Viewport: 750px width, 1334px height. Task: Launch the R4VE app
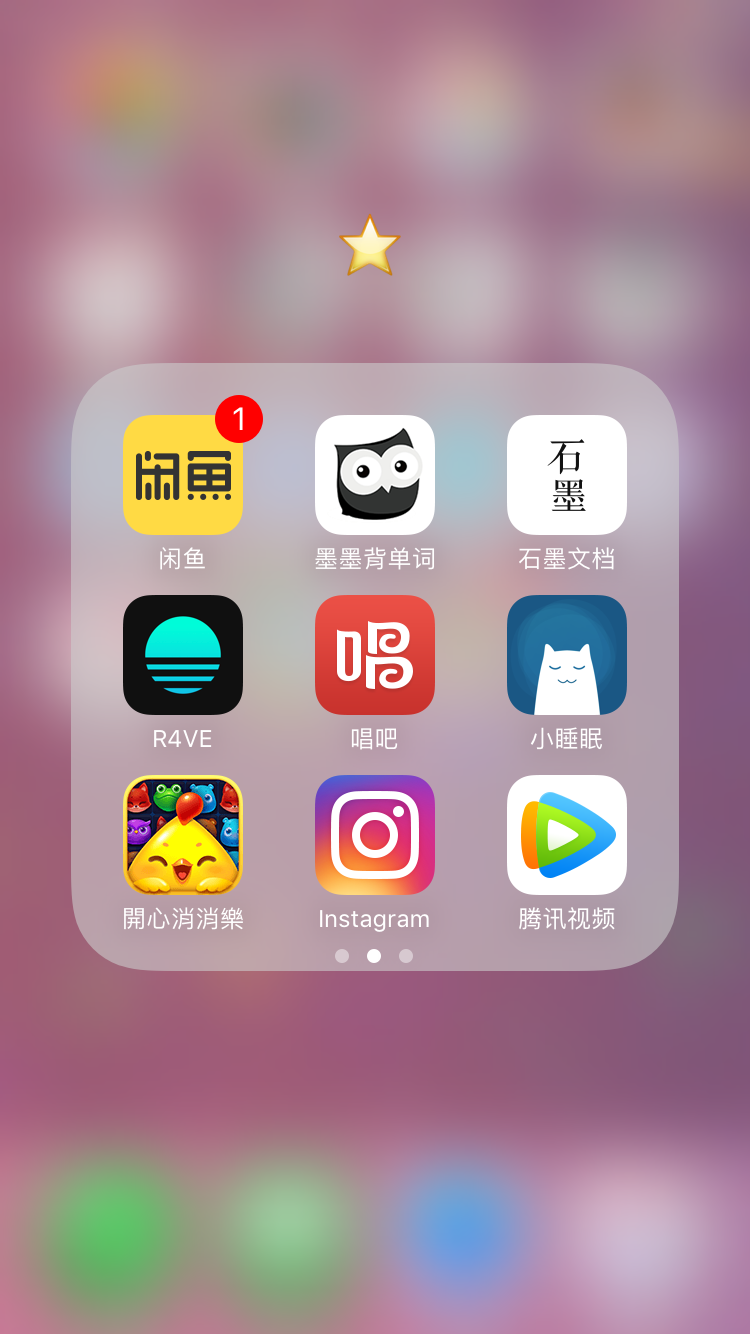point(183,655)
